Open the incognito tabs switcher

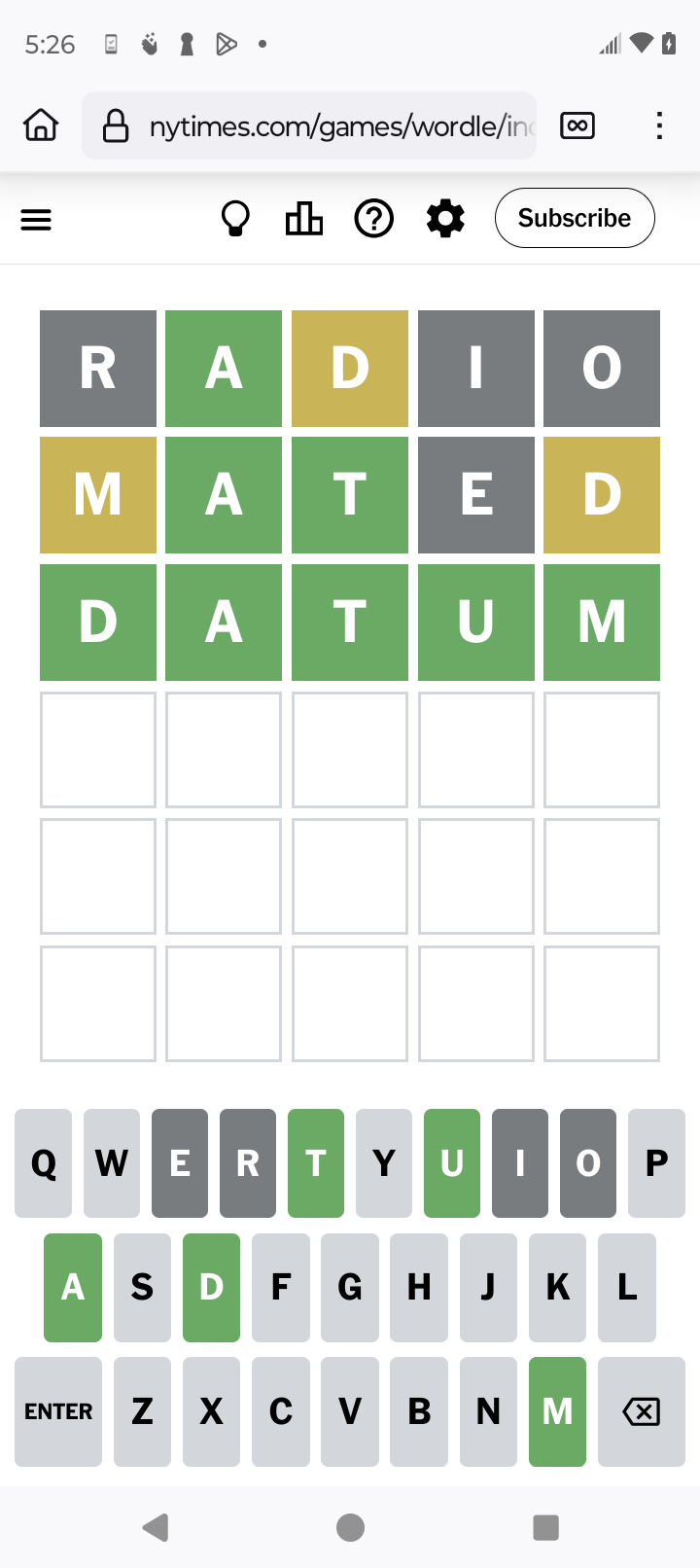[577, 125]
